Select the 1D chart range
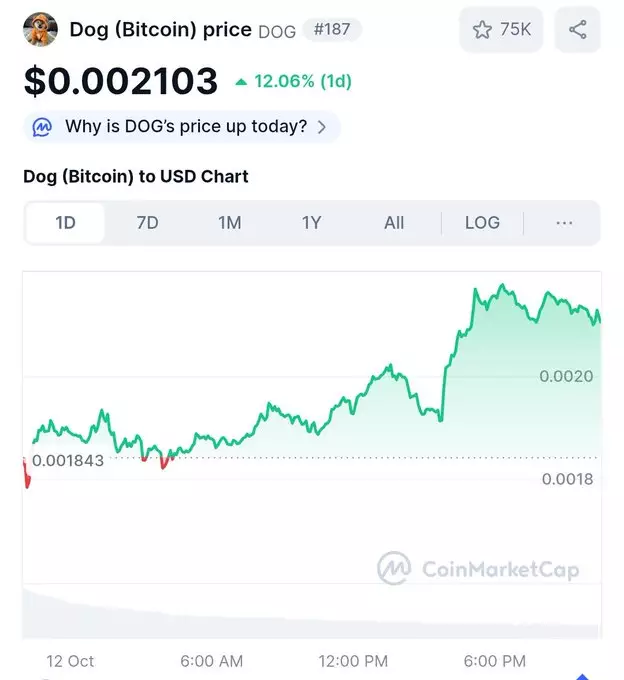The image size is (624, 680). click(65, 223)
